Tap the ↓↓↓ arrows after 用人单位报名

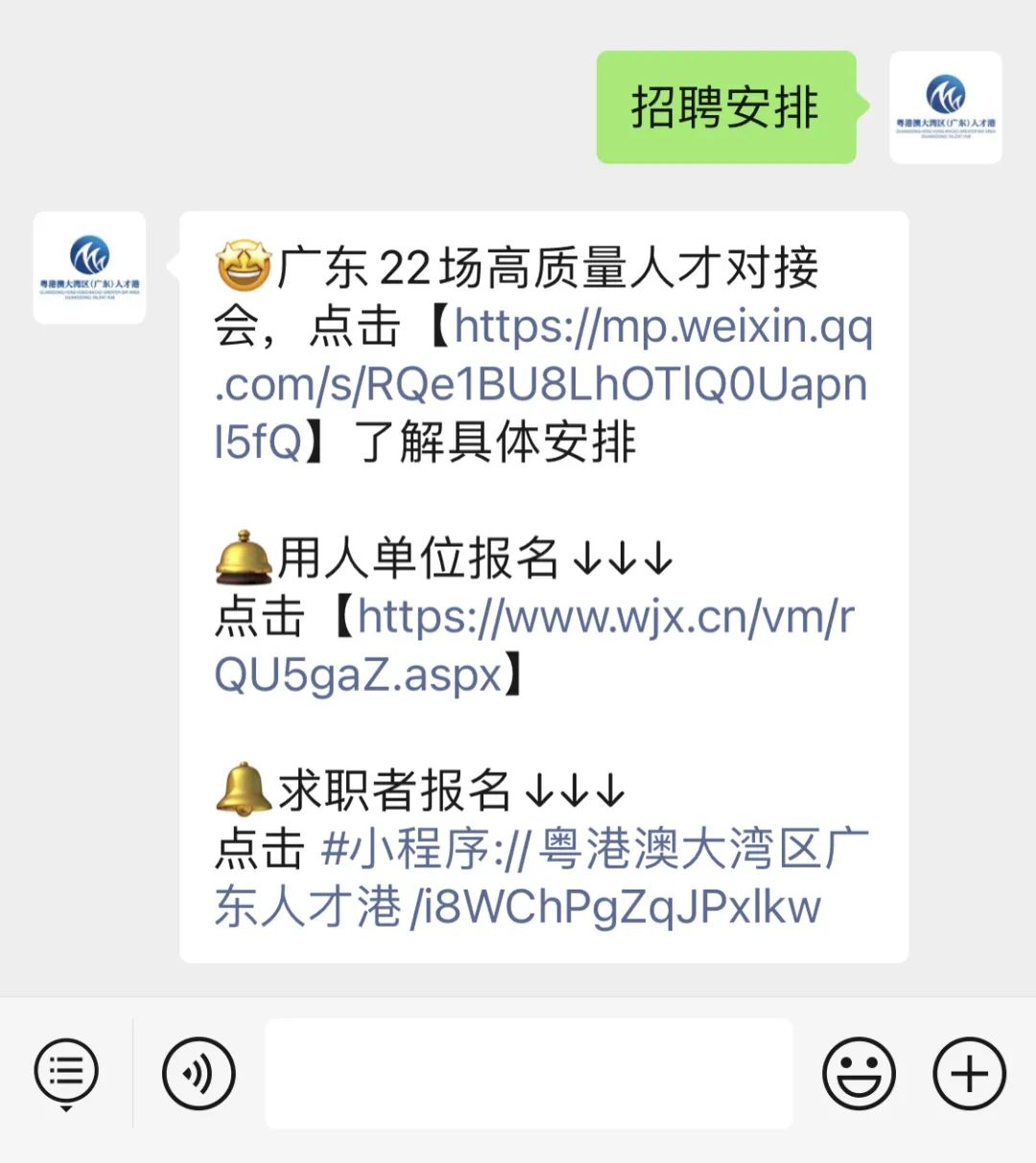pyautogui.click(x=624, y=559)
